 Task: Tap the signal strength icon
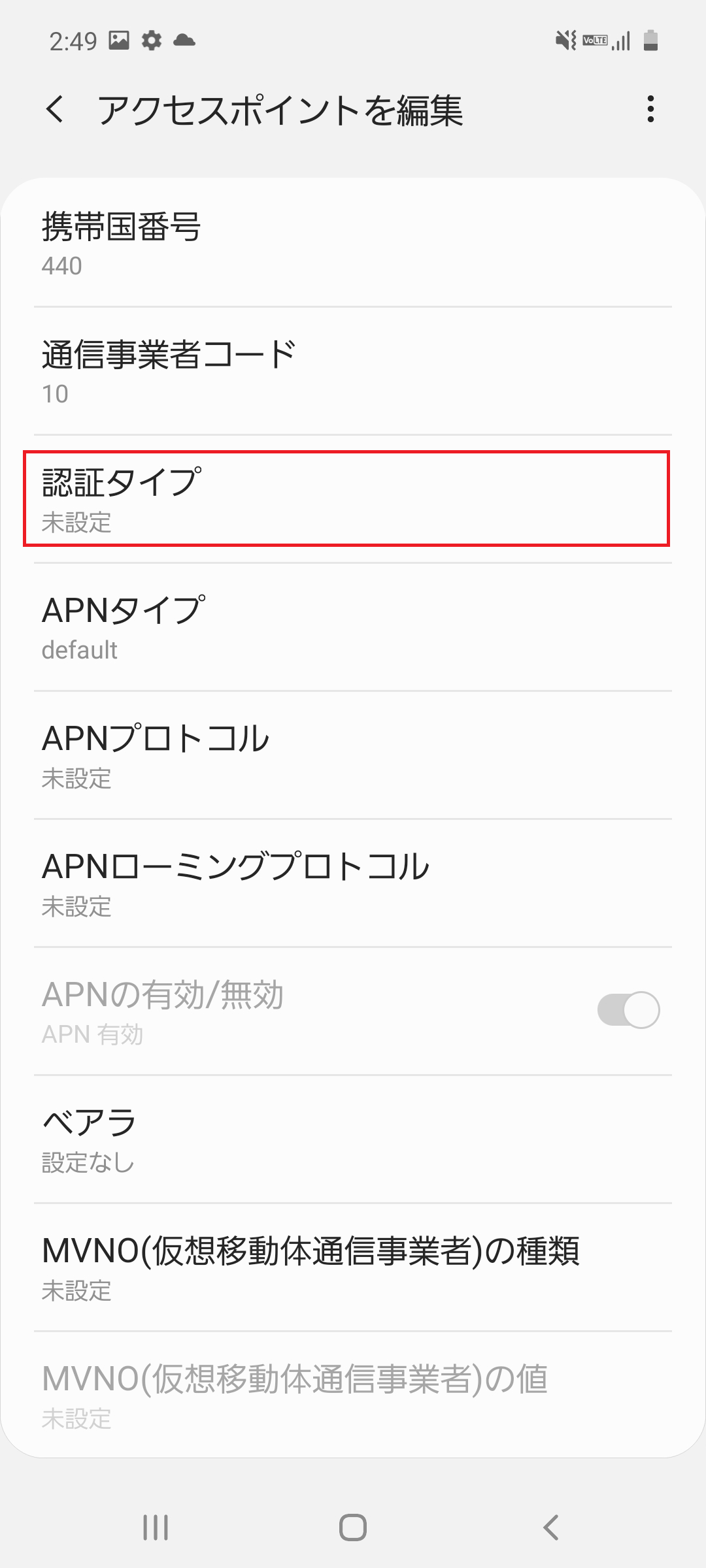pos(621,41)
